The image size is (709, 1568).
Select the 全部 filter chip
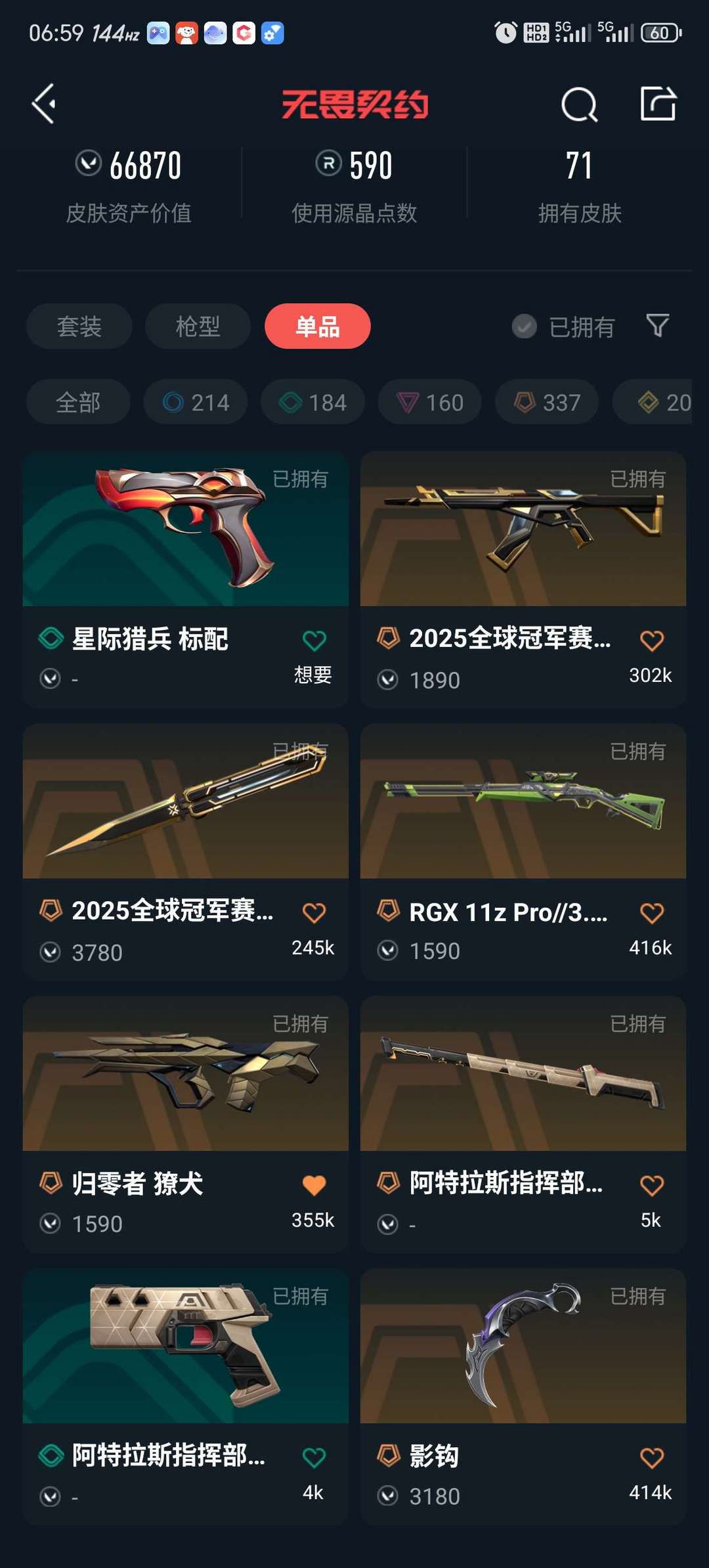[x=78, y=402]
